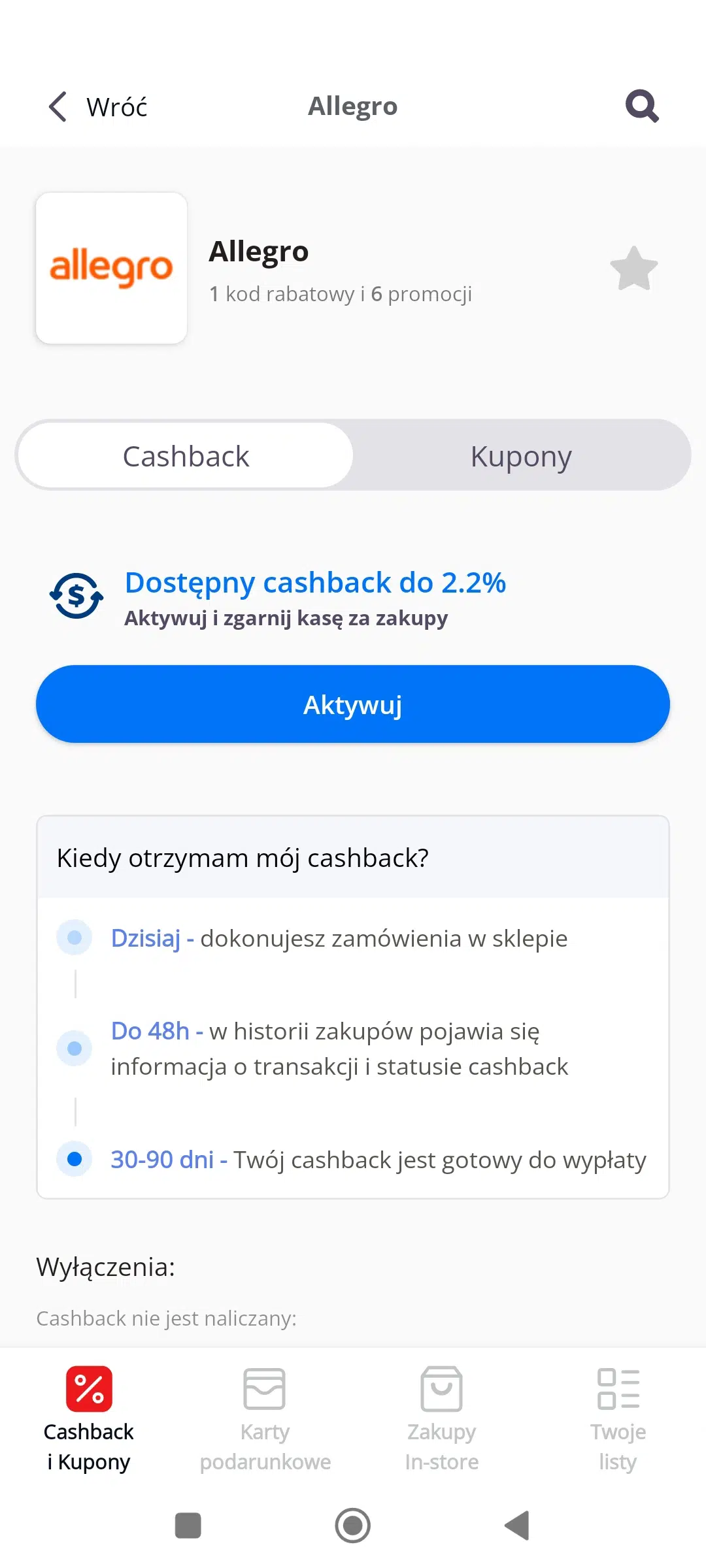Viewport: 706px width, 1568px height.
Task: Switch to the Cashback tab
Action: (x=186, y=455)
